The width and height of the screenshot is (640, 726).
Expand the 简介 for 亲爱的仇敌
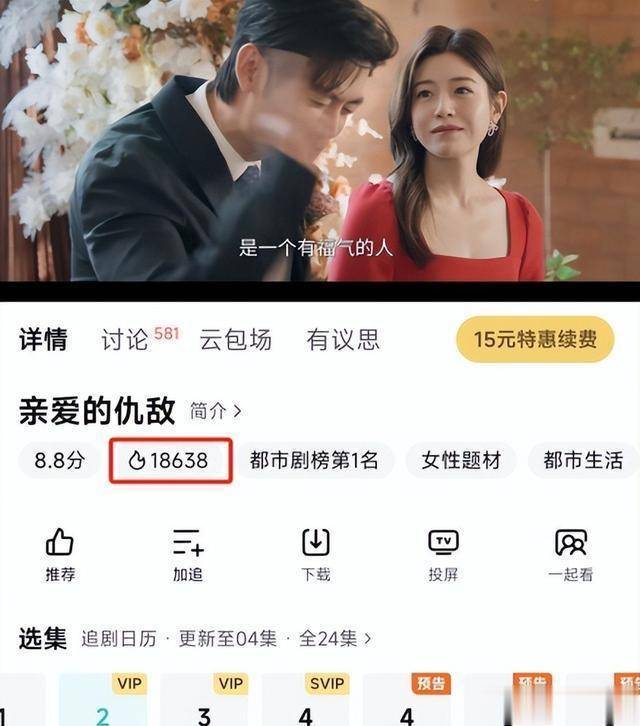216,411
